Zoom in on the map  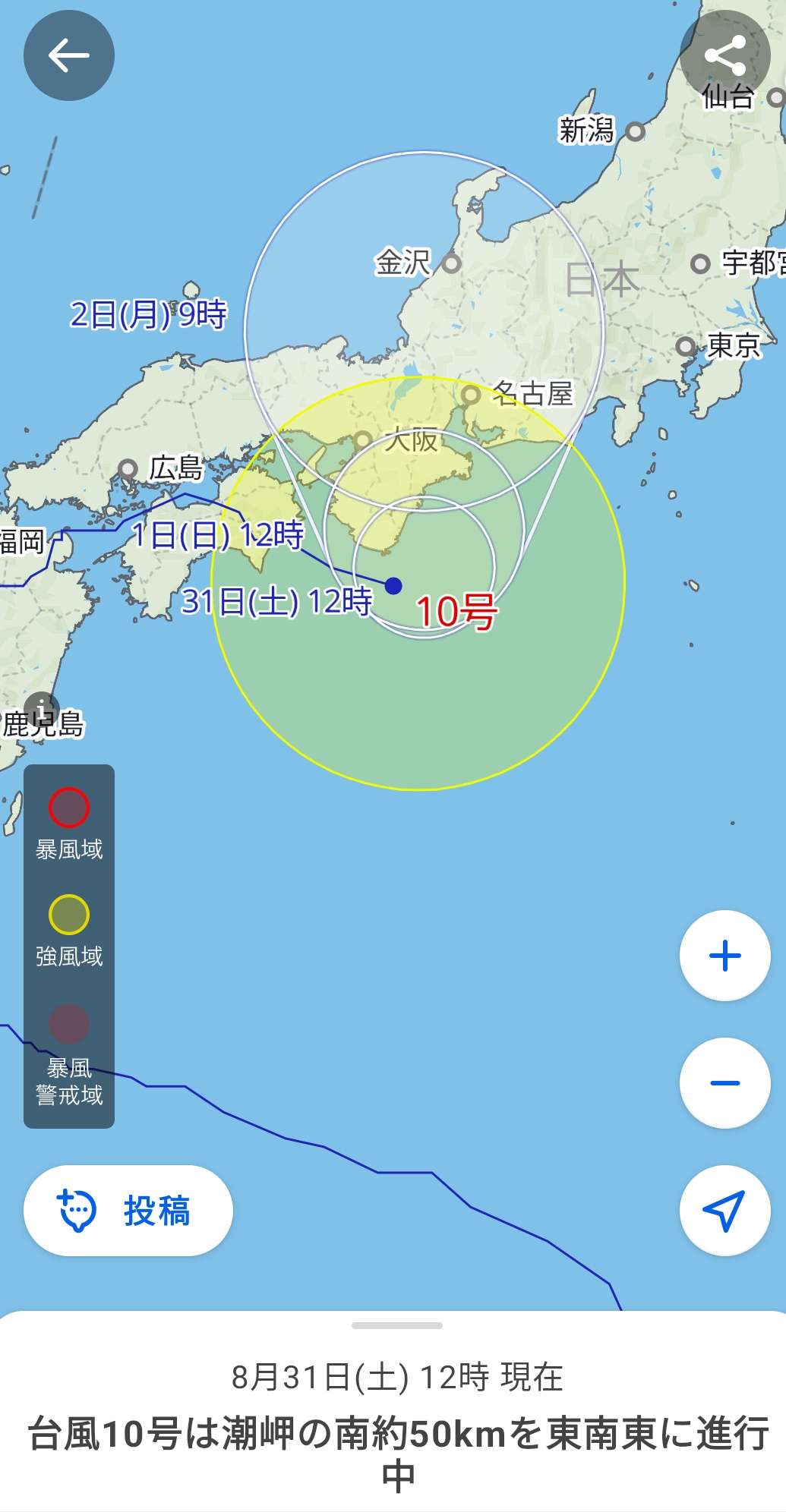pyautogui.click(x=724, y=955)
